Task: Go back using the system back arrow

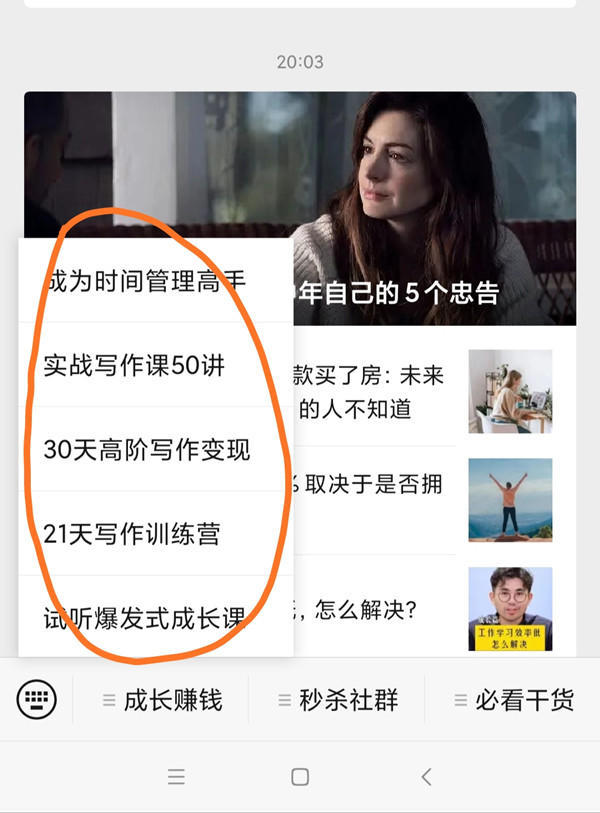Action: point(426,777)
